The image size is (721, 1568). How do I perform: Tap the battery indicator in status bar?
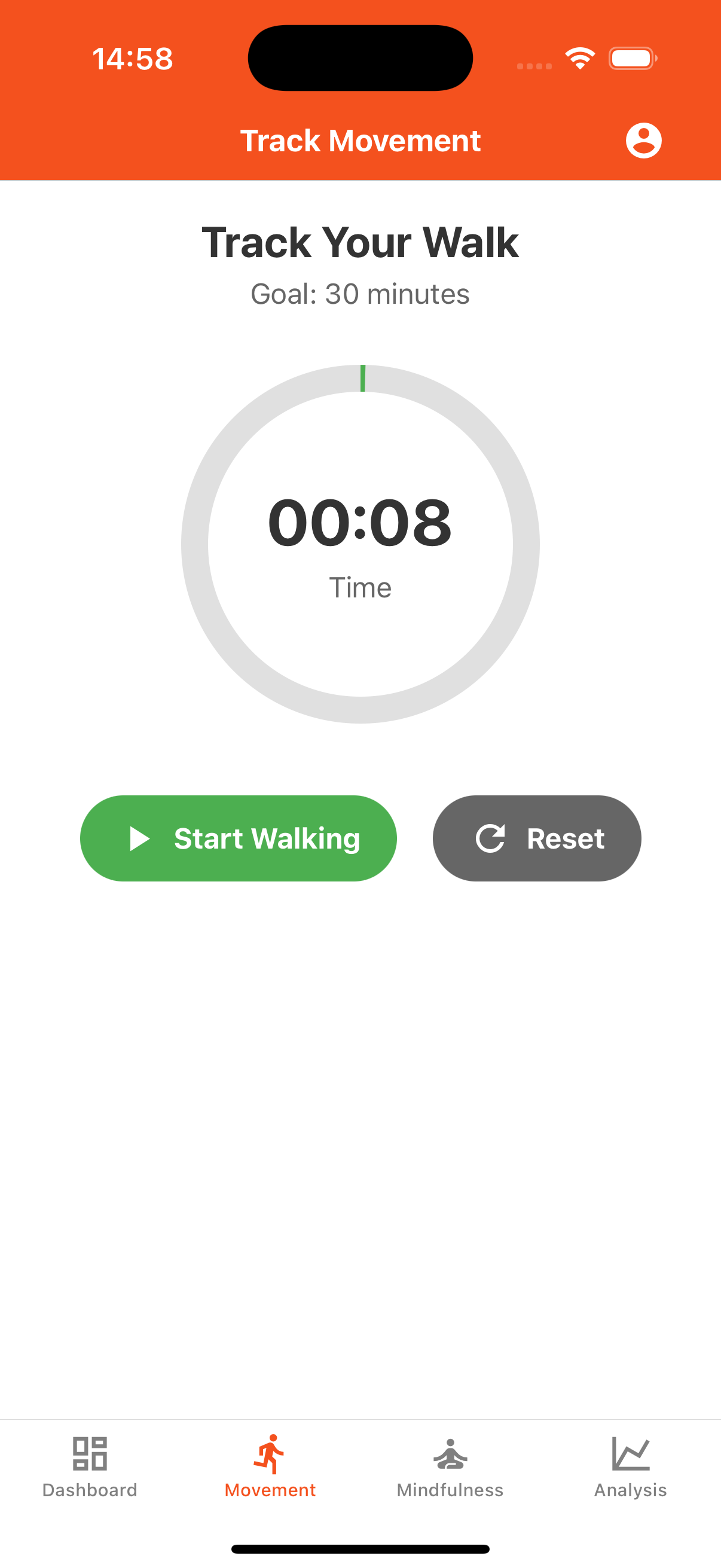pyautogui.click(x=632, y=57)
